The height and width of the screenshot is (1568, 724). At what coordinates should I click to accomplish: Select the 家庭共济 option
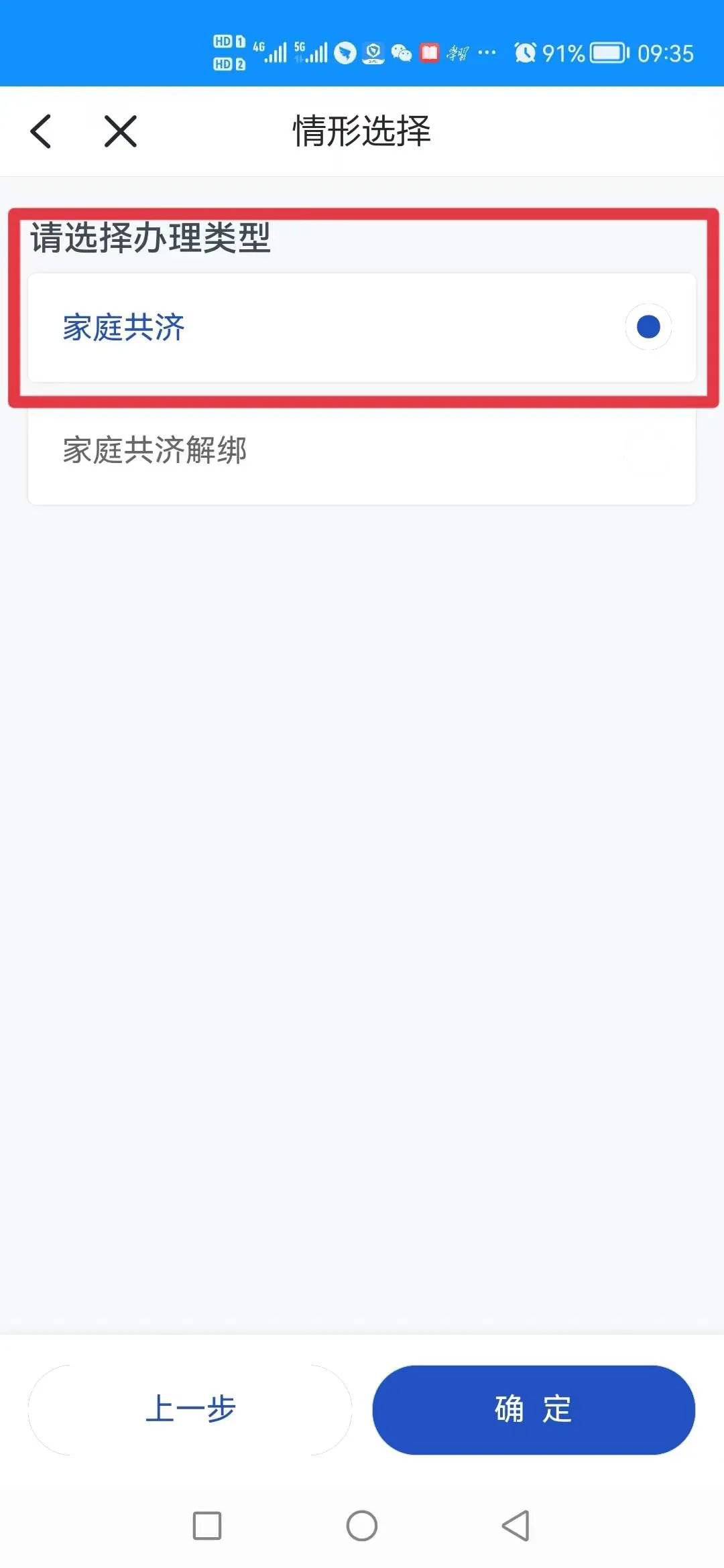click(x=362, y=327)
